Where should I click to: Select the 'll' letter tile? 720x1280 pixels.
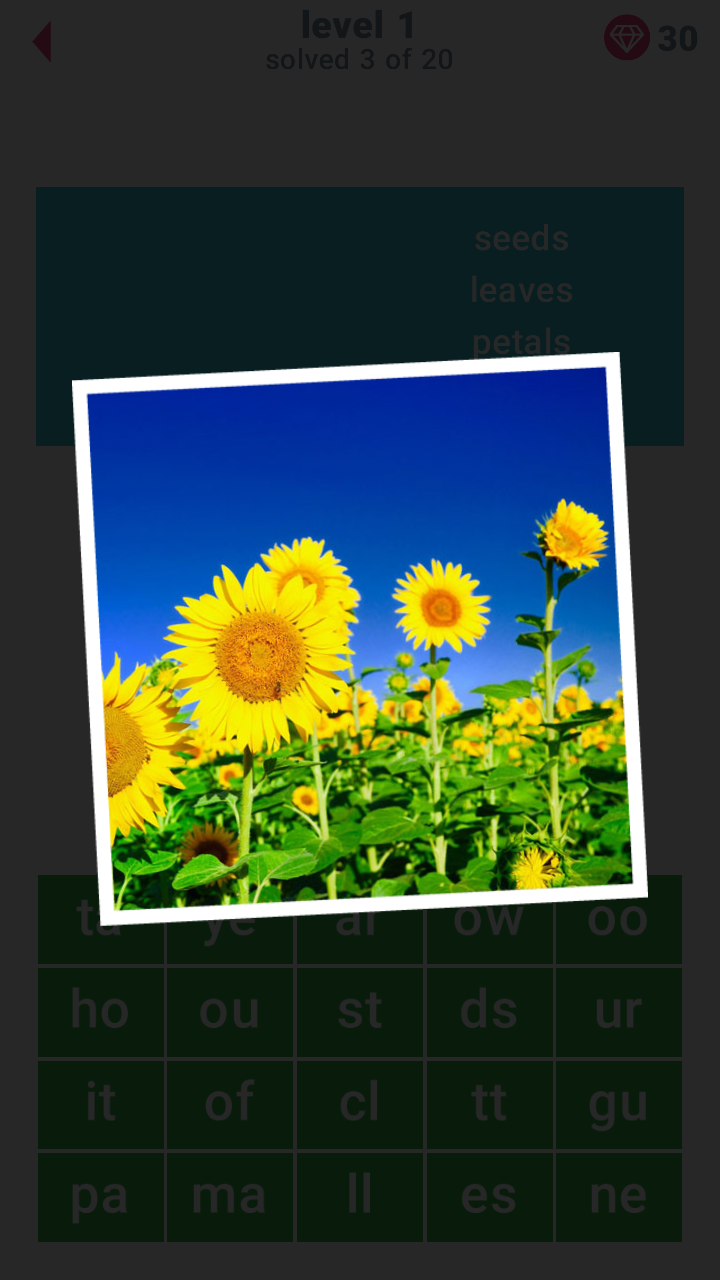point(360,1196)
